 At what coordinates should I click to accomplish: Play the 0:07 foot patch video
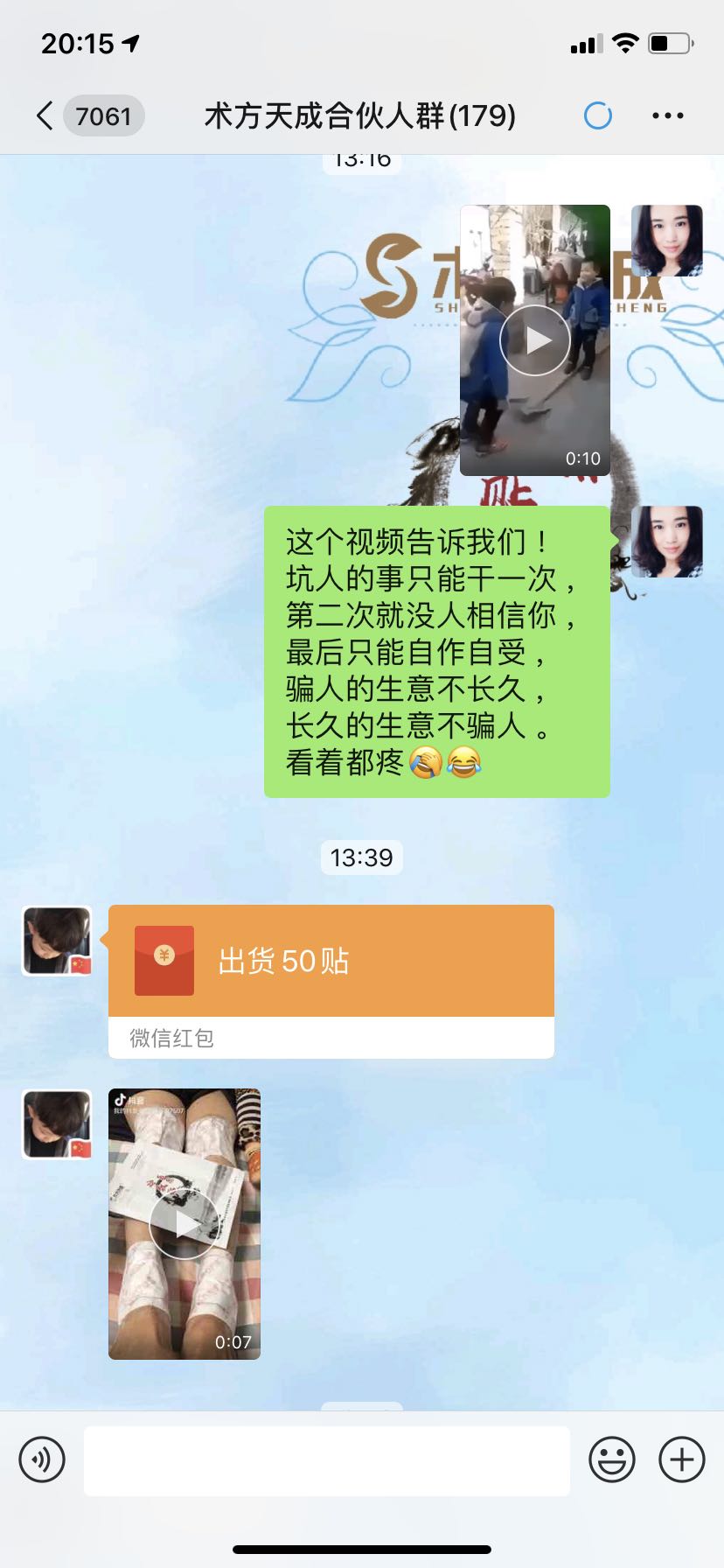184,1224
